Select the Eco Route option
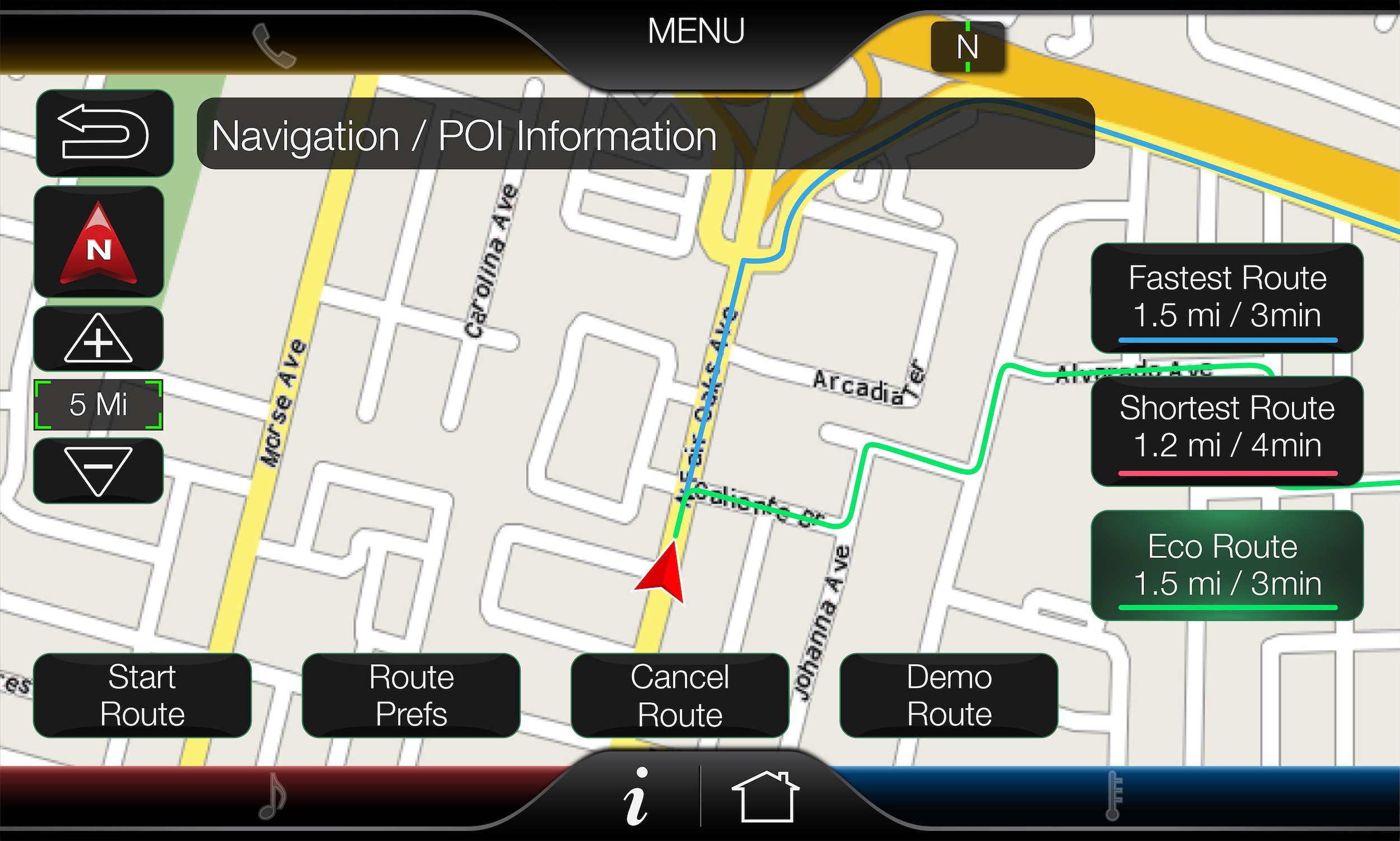The height and width of the screenshot is (841, 1400). coord(1227,565)
